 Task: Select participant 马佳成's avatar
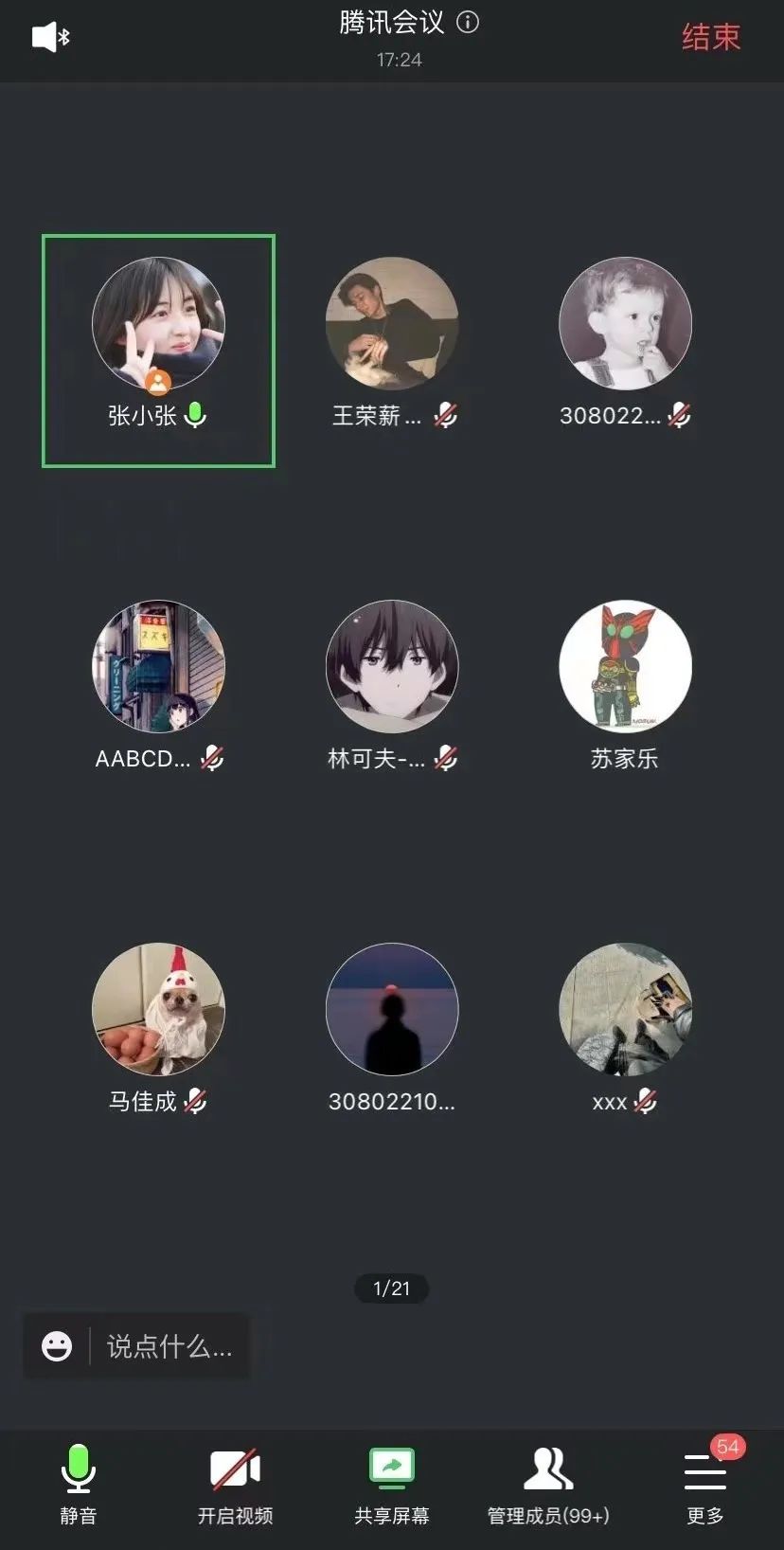click(x=158, y=1009)
